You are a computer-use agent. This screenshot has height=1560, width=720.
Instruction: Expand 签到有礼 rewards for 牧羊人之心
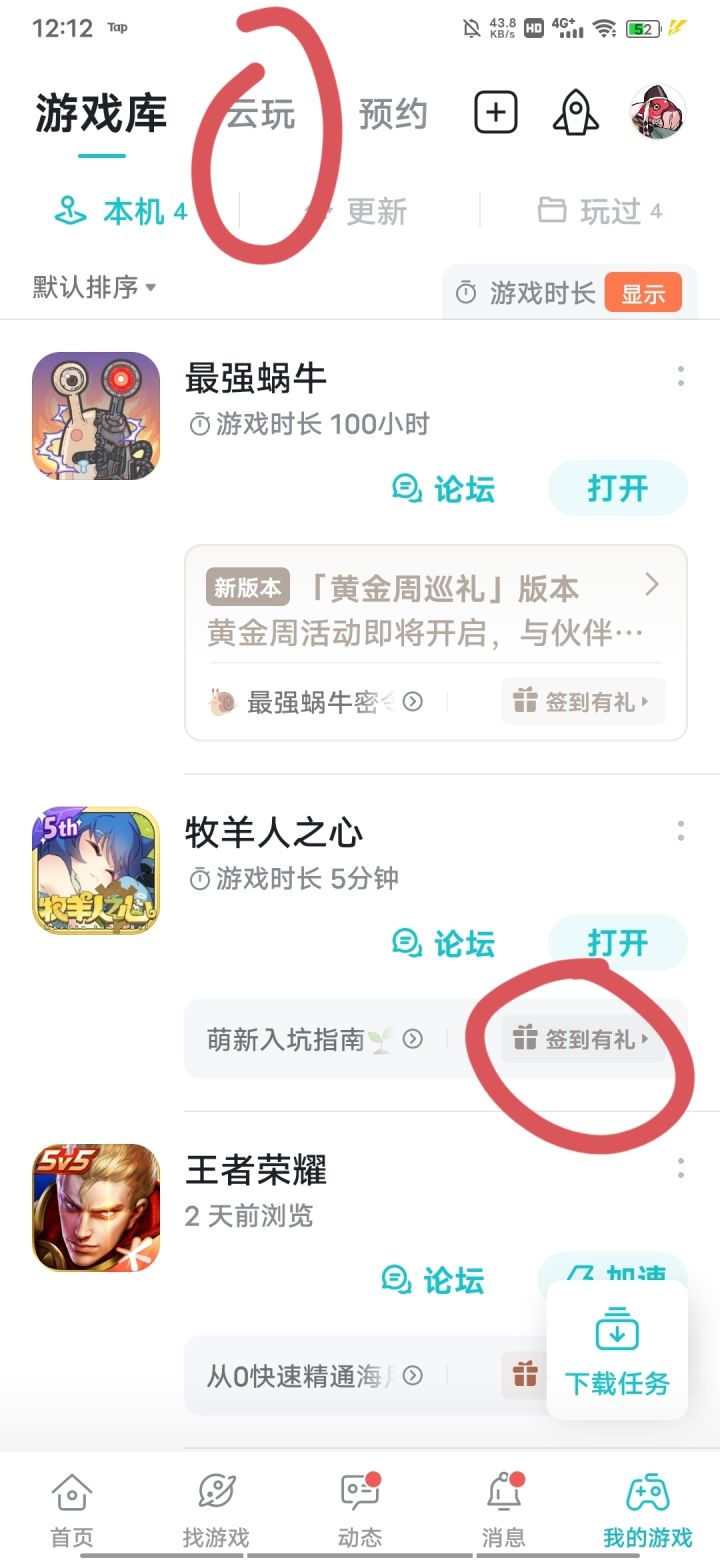[x=580, y=1039]
